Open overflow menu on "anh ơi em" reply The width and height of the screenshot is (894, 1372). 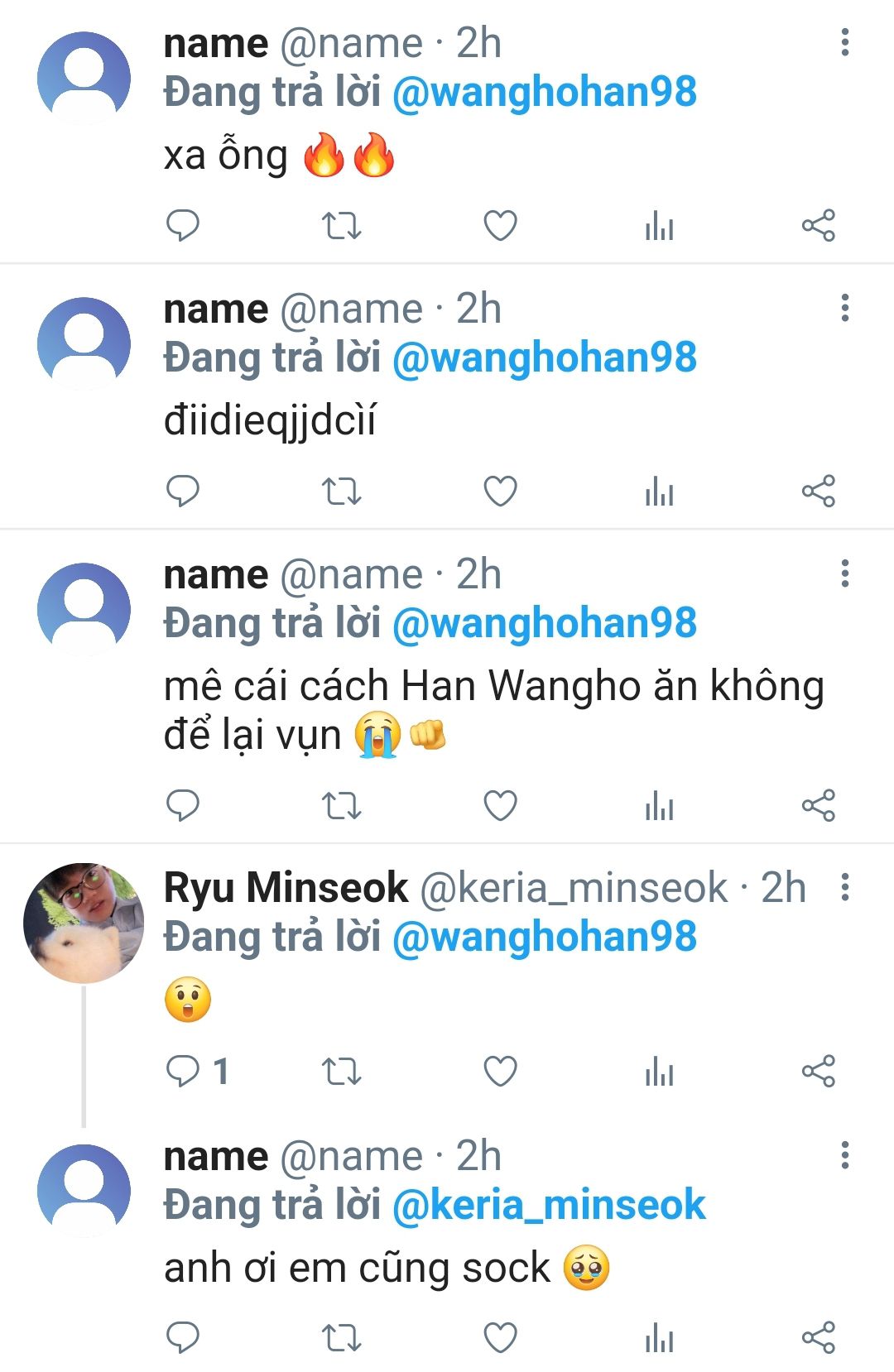(x=844, y=1155)
